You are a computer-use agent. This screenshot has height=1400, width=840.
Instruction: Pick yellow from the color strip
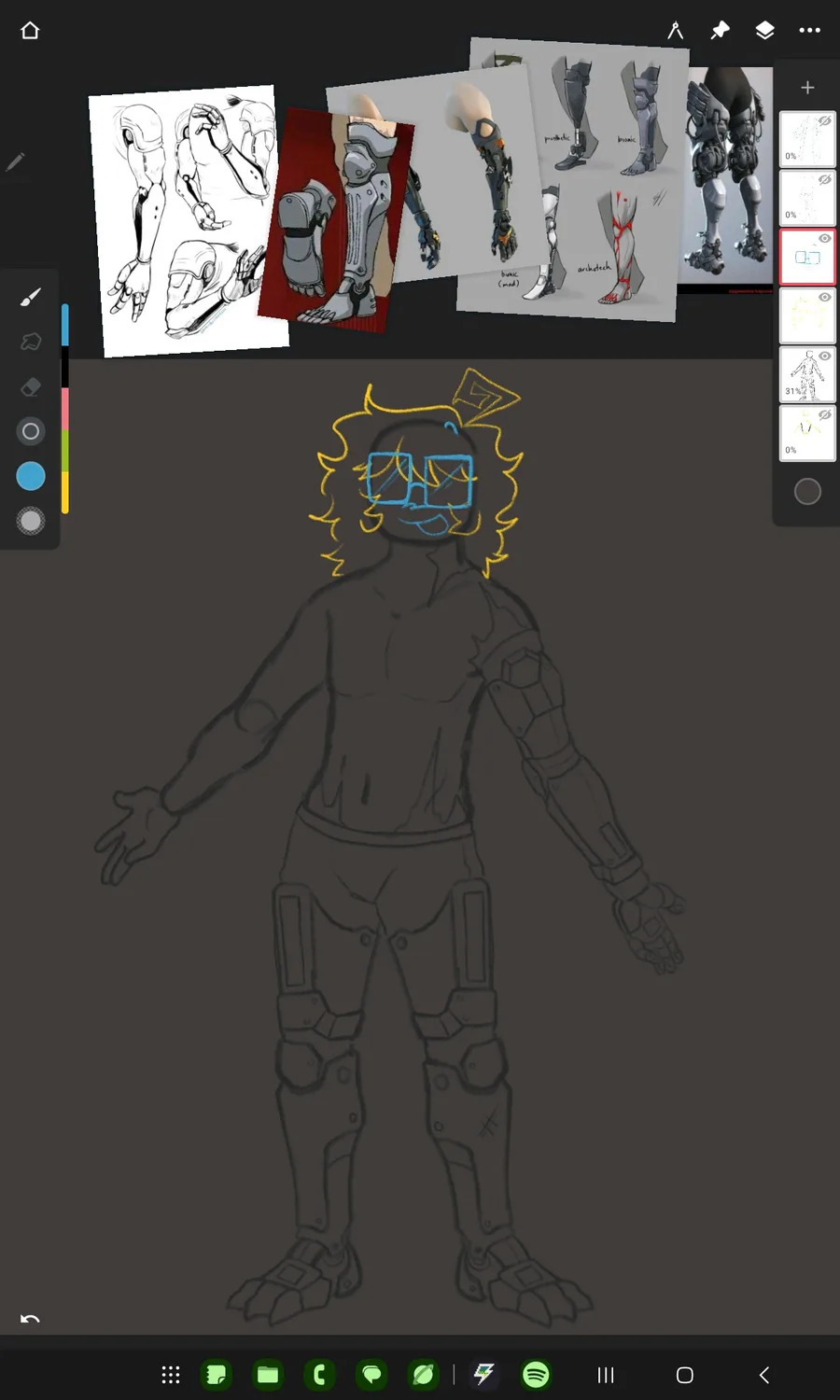click(65, 492)
